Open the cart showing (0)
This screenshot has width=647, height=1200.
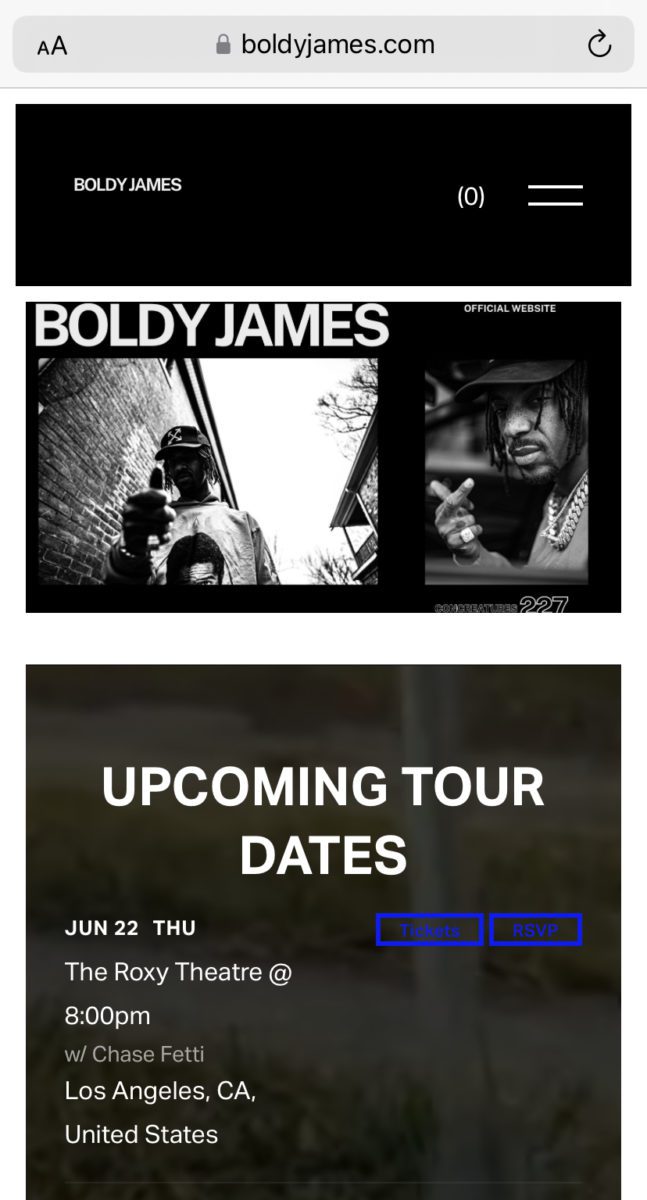[x=471, y=197]
